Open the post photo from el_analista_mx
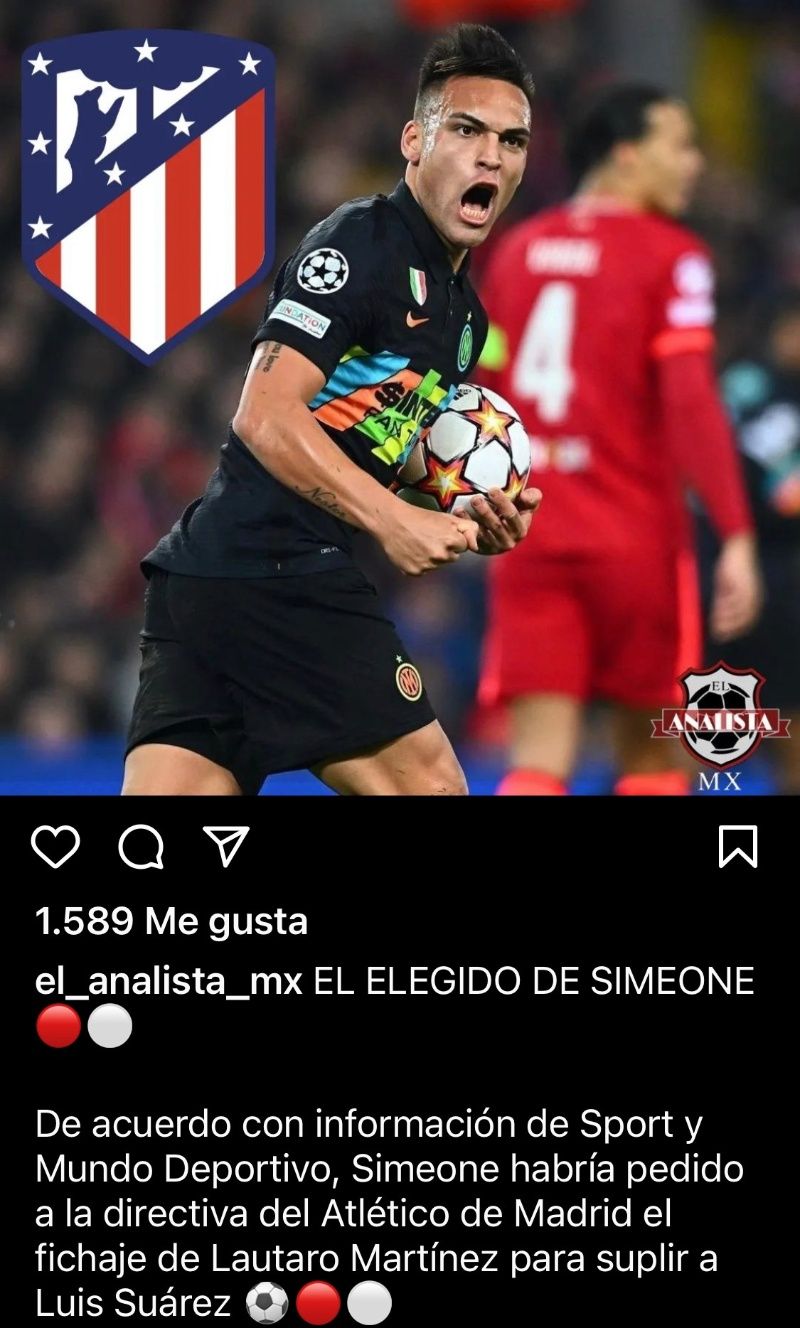800x1328 pixels. point(400,398)
